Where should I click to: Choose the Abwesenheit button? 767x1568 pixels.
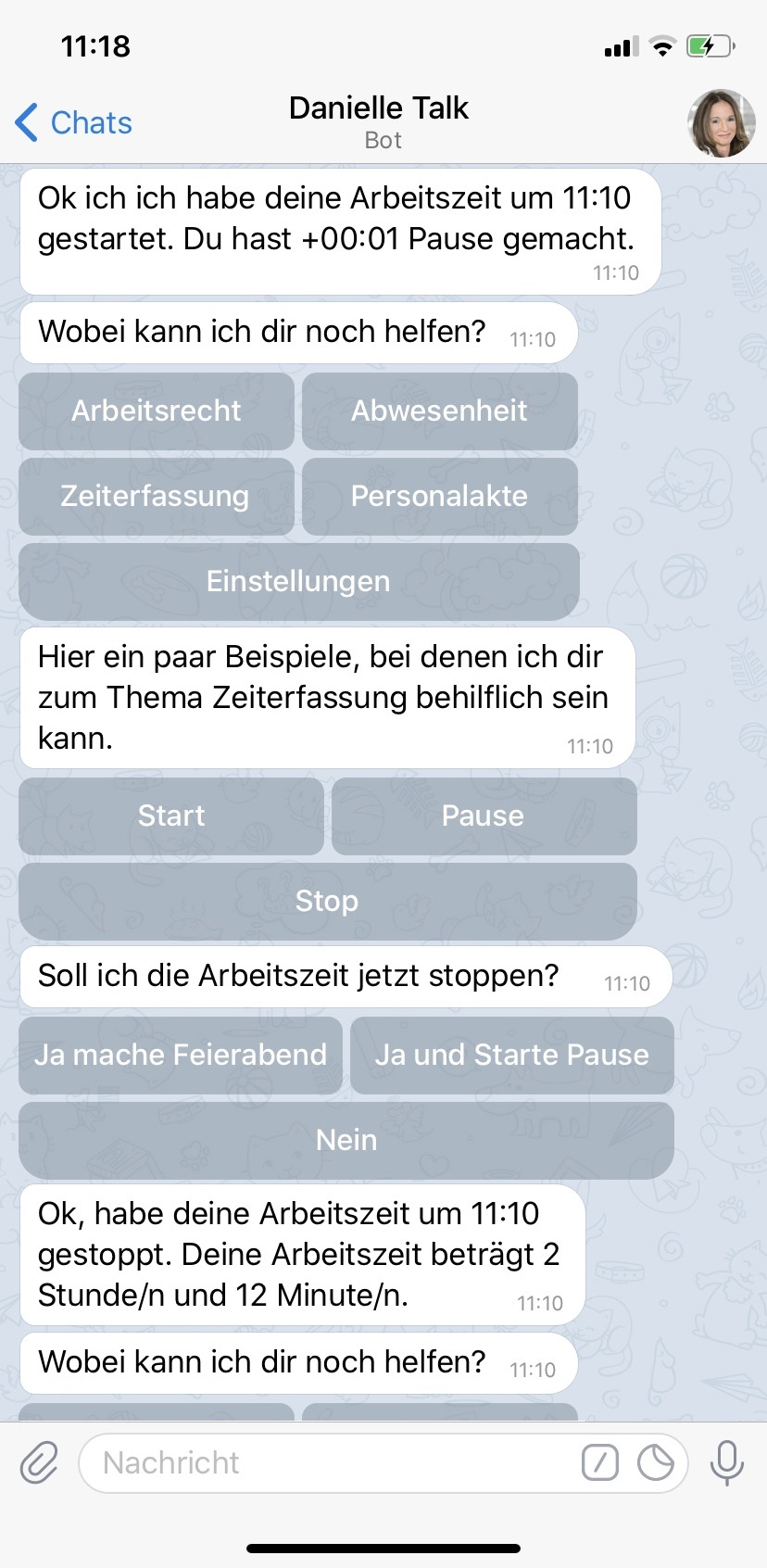[439, 411]
